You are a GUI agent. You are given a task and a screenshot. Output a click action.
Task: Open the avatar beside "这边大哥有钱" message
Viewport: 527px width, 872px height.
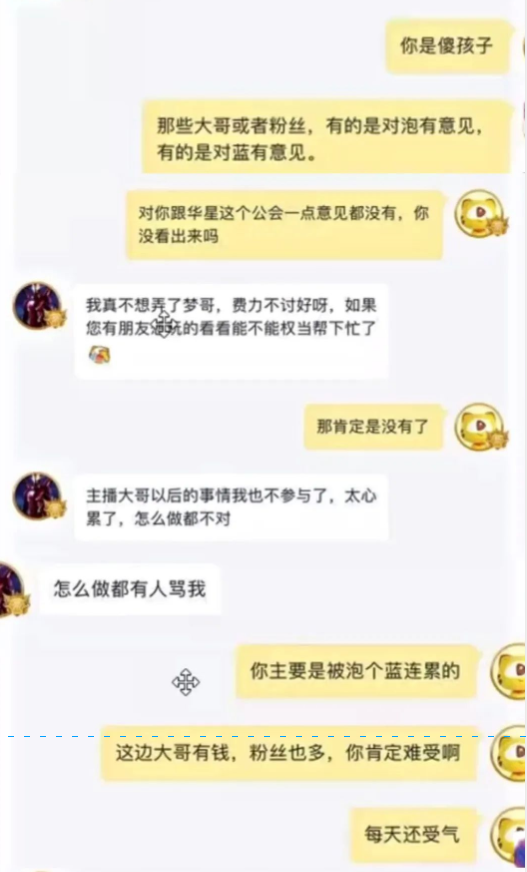509,754
